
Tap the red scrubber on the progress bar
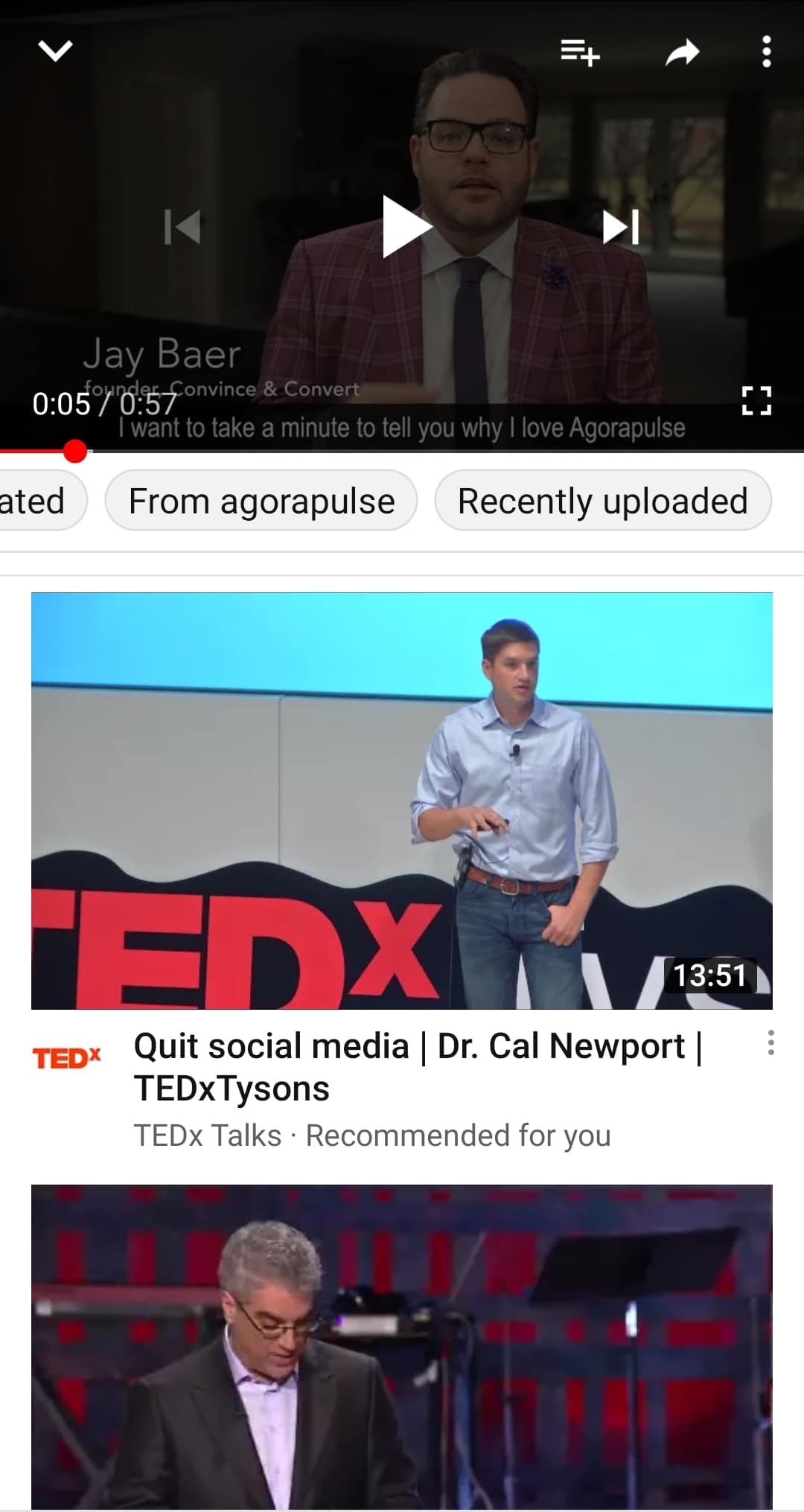pos(75,451)
